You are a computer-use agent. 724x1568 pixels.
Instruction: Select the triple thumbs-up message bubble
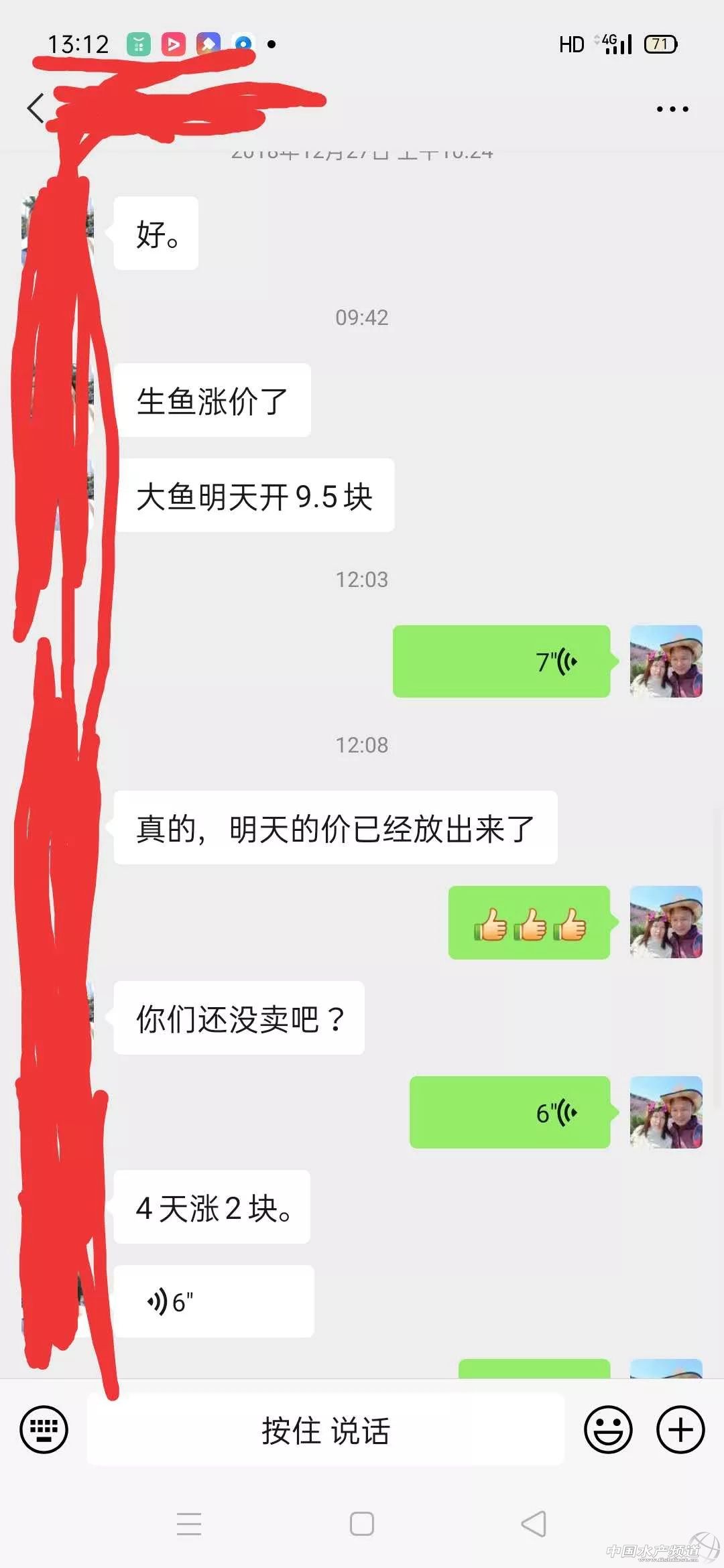(529, 923)
